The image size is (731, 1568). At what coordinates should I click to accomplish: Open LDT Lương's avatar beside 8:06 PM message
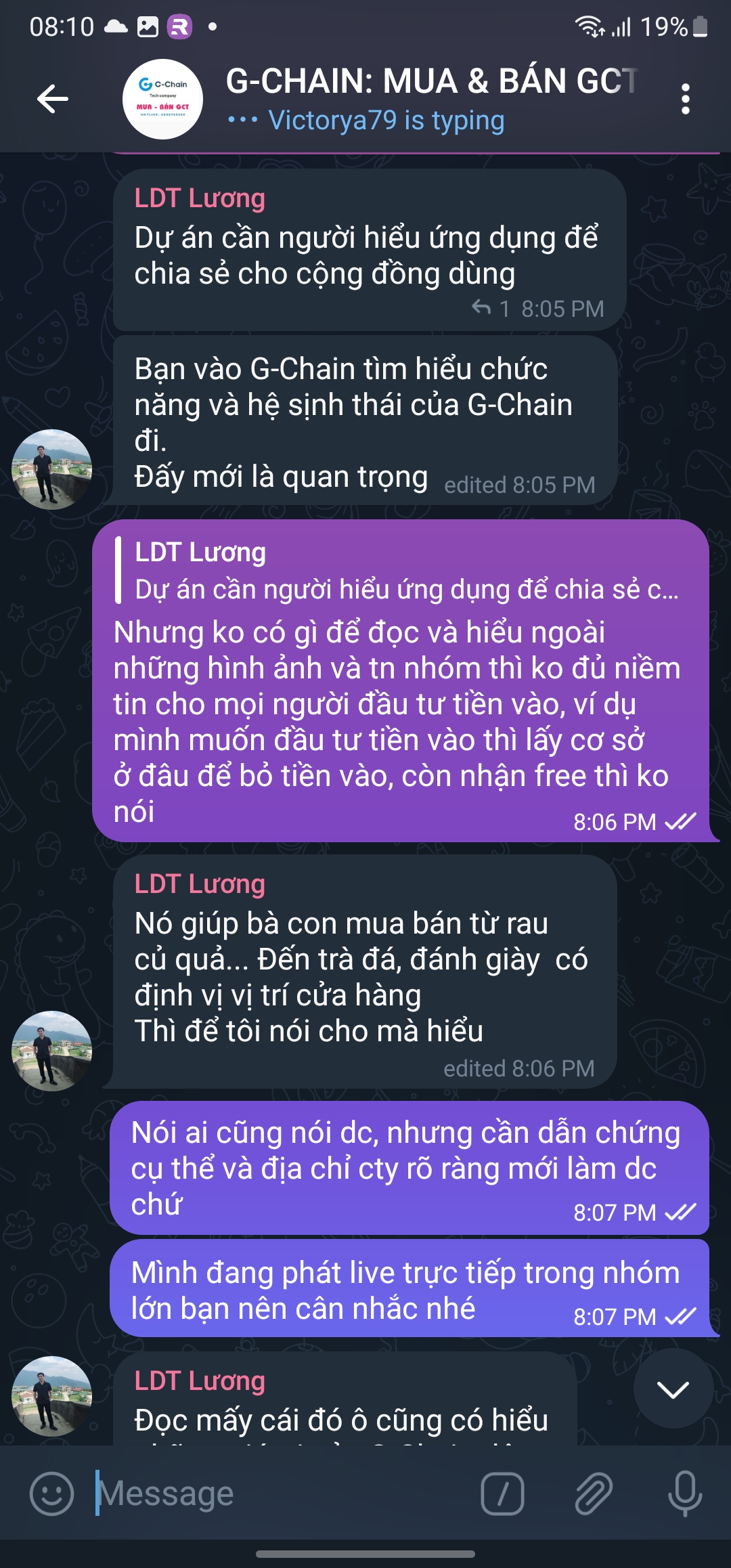pos(52,1051)
